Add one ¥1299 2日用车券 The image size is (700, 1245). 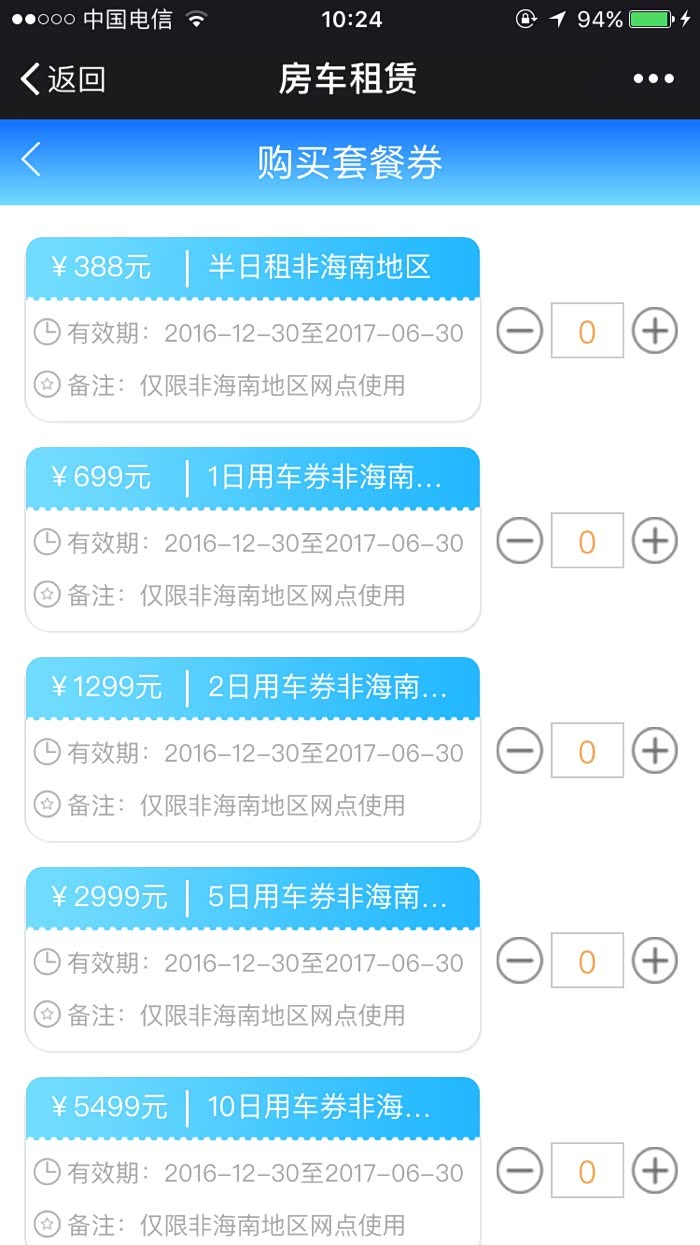point(655,751)
